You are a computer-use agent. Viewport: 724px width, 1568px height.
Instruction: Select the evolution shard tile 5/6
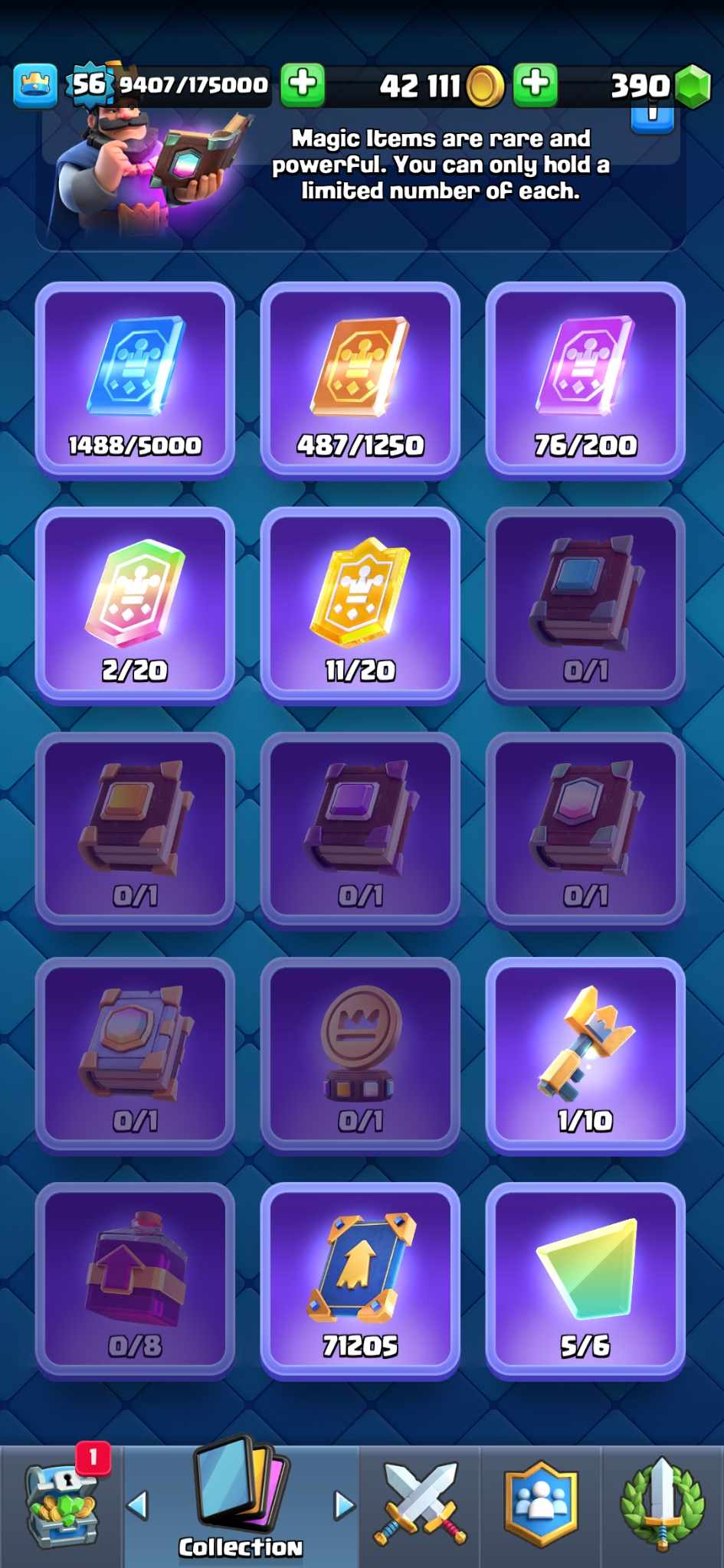(x=585, y=1280)
